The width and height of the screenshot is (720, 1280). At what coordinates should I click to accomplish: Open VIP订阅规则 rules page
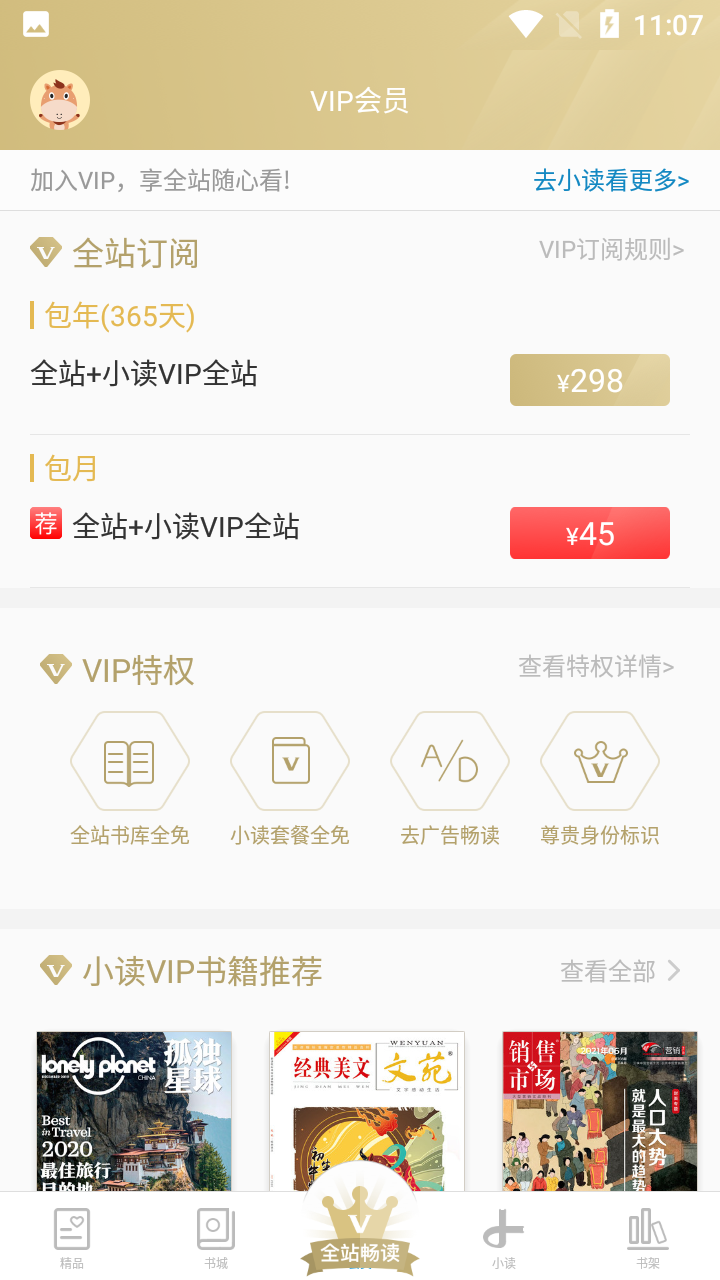click(x=612, y=250)
